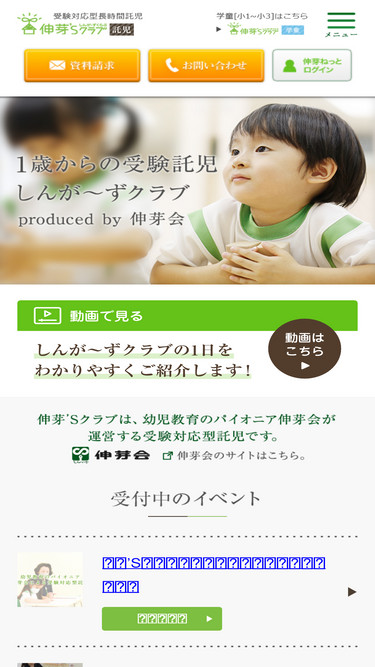Open 伸芽ねっと ログイン

point(312,65)
